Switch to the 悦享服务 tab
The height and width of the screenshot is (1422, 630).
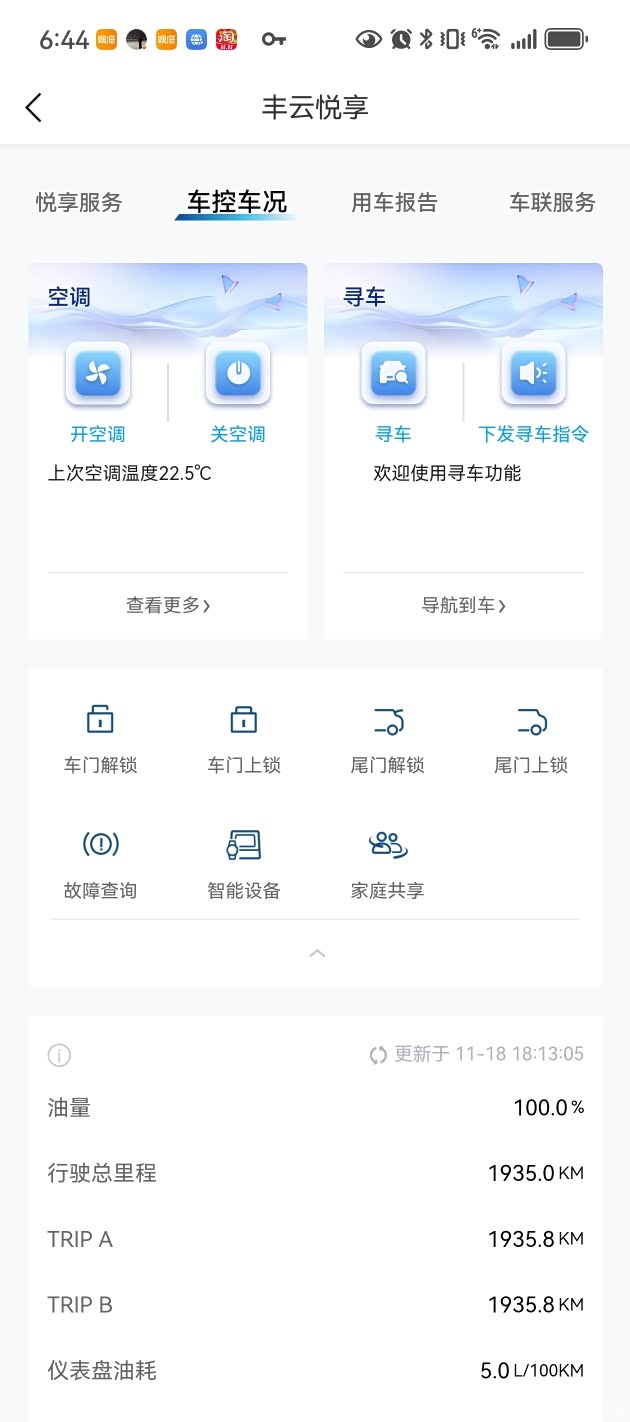point(79,202)
